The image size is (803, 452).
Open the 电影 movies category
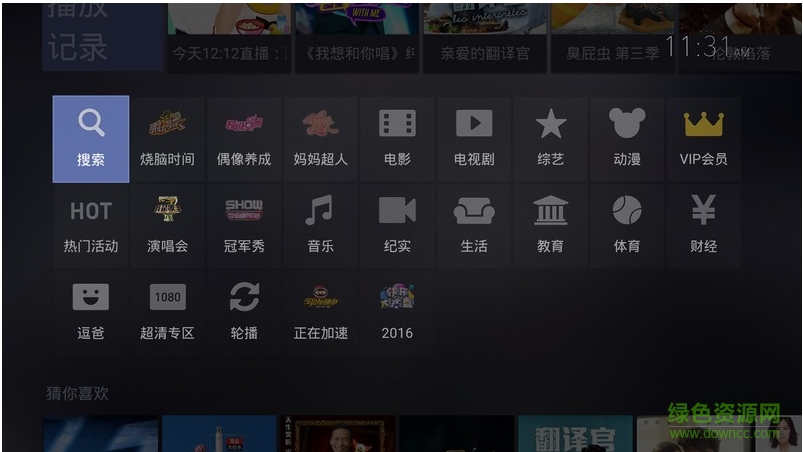click(x=397, y=139)
